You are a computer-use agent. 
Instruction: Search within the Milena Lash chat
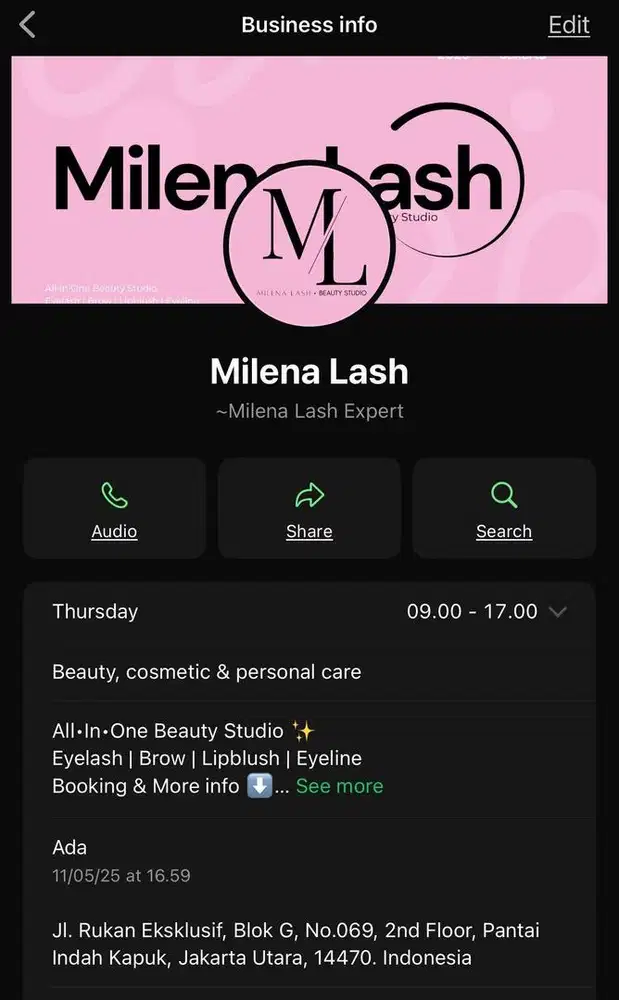(x=504, y=508)
